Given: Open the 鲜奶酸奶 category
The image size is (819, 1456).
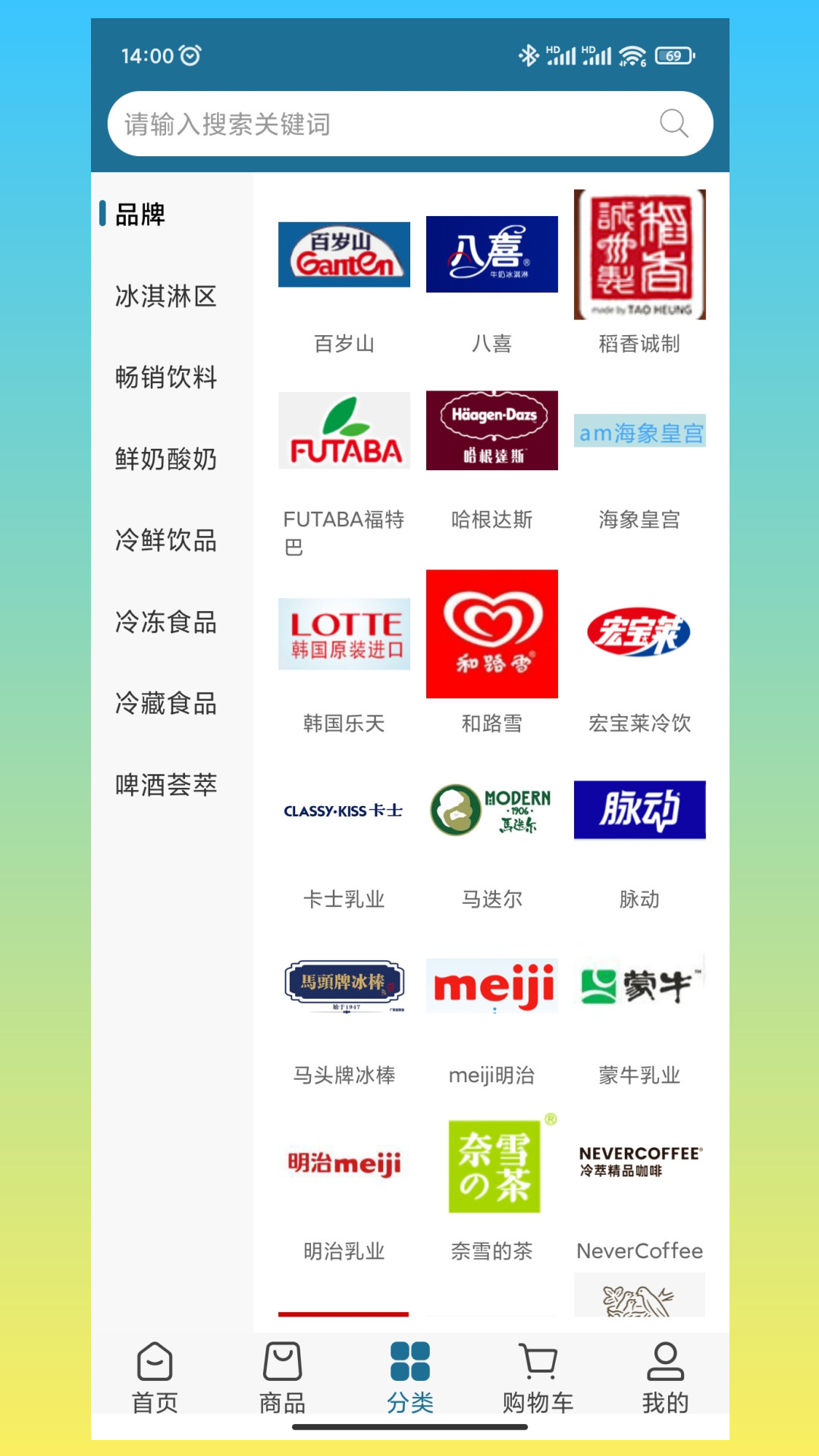Looking at the screenshot, I should (x=166, y=459).
